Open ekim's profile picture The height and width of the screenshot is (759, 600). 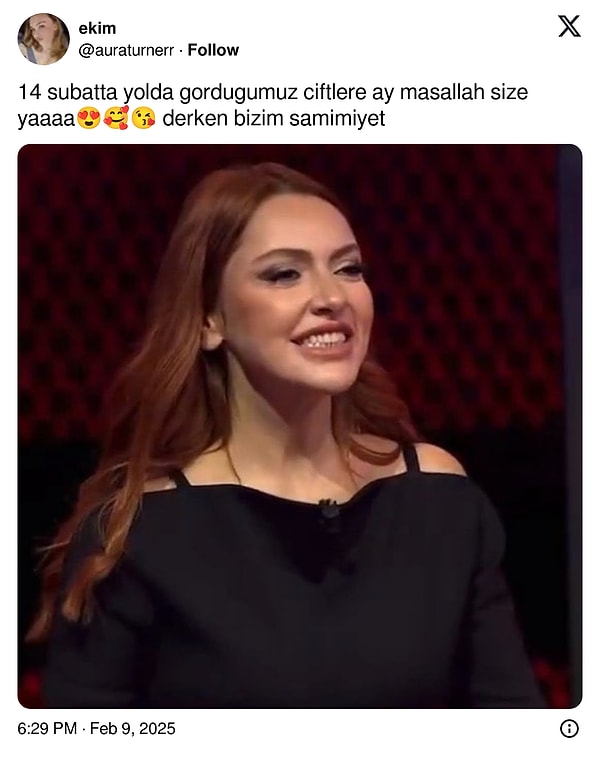(x=43, y=39)
